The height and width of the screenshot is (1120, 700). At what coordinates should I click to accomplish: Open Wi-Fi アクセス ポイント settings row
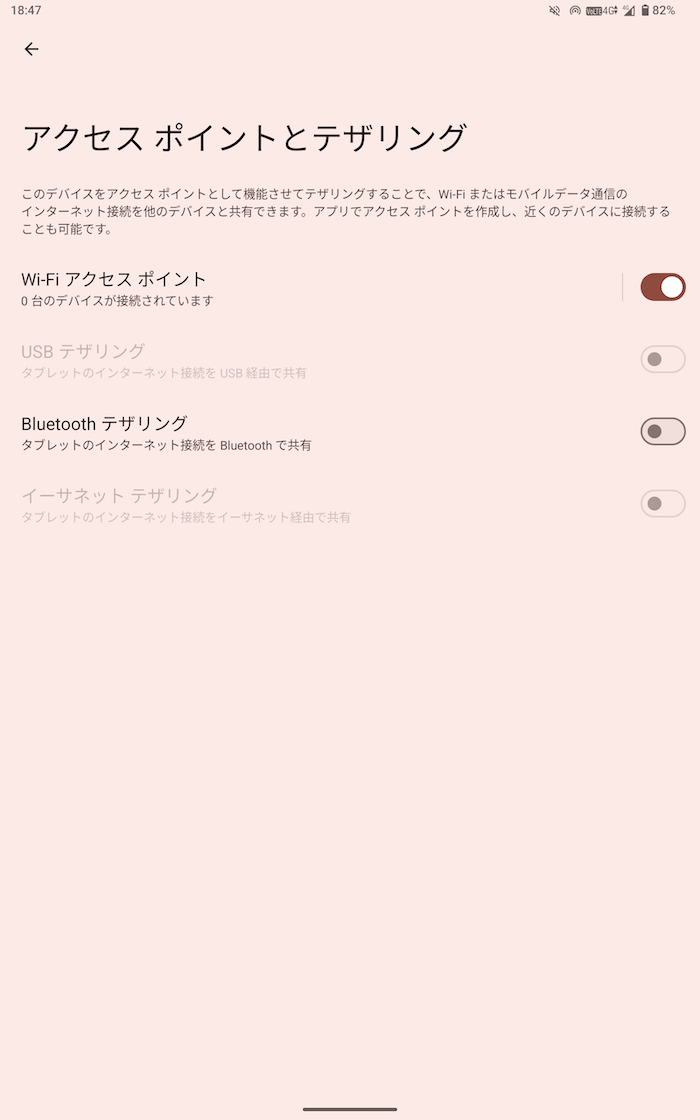(300, 288)
